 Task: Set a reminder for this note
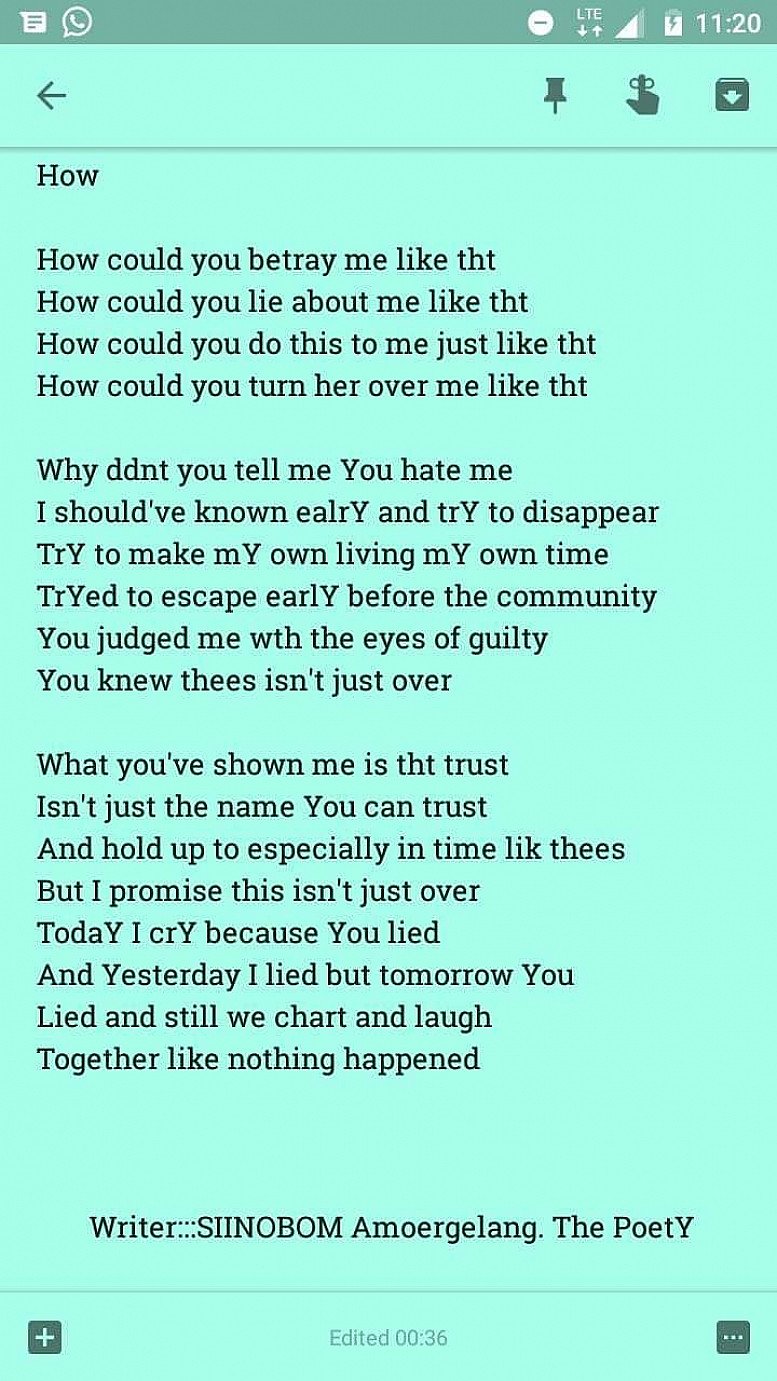(x=642, y=96)
